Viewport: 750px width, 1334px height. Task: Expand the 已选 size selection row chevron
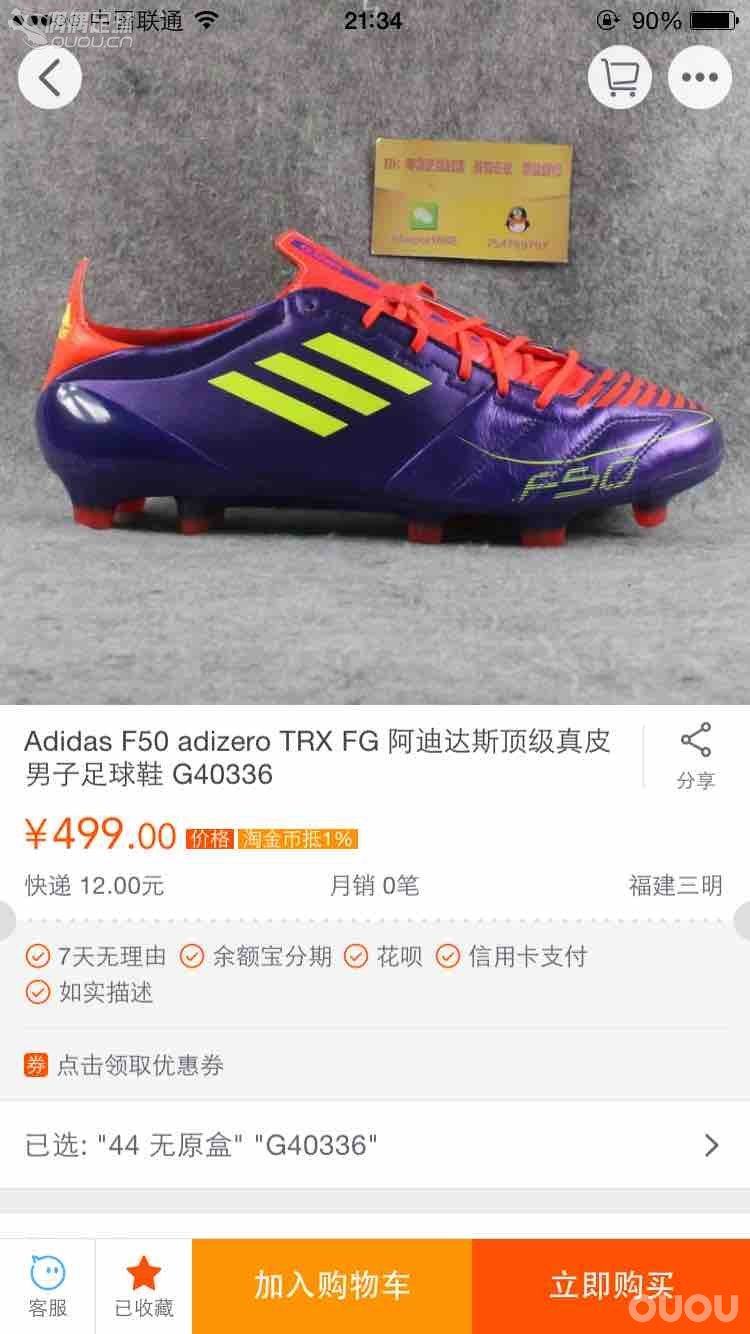tap(709, 1145)
